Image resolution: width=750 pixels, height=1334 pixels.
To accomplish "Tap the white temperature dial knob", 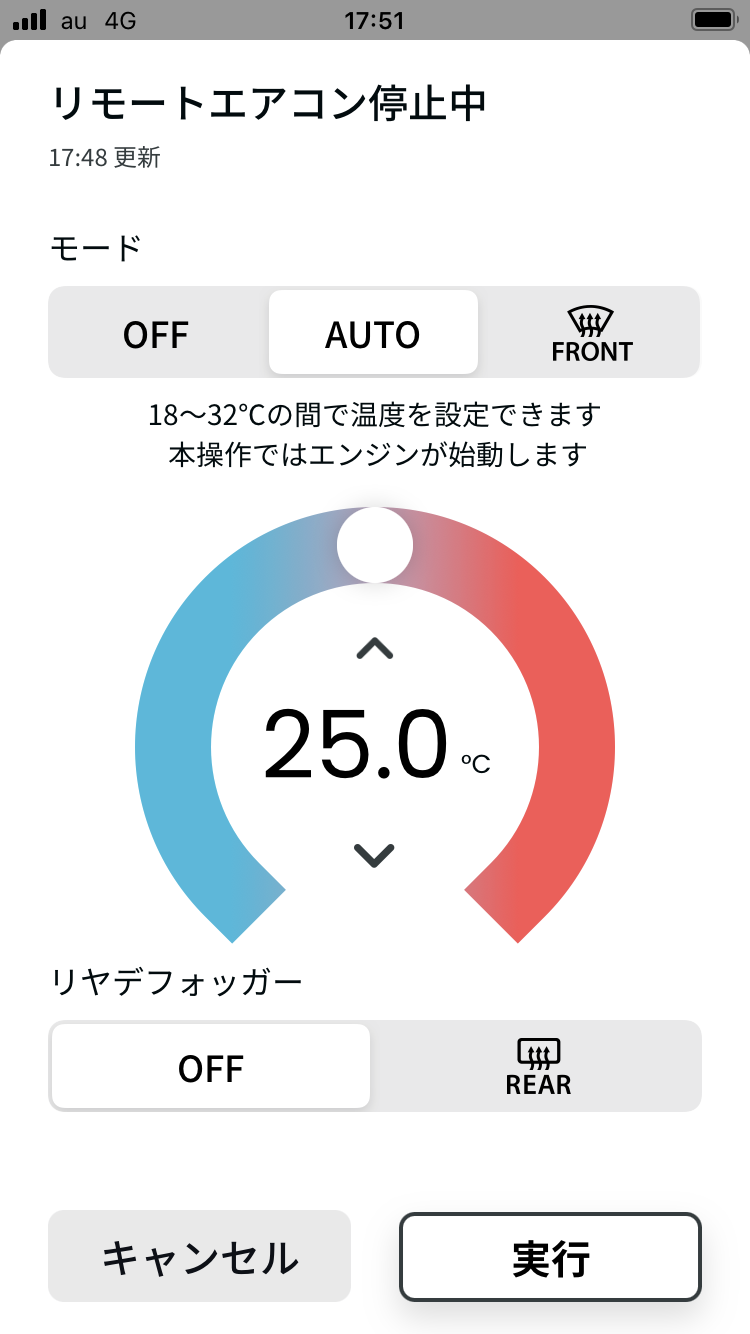I will 375,545.
